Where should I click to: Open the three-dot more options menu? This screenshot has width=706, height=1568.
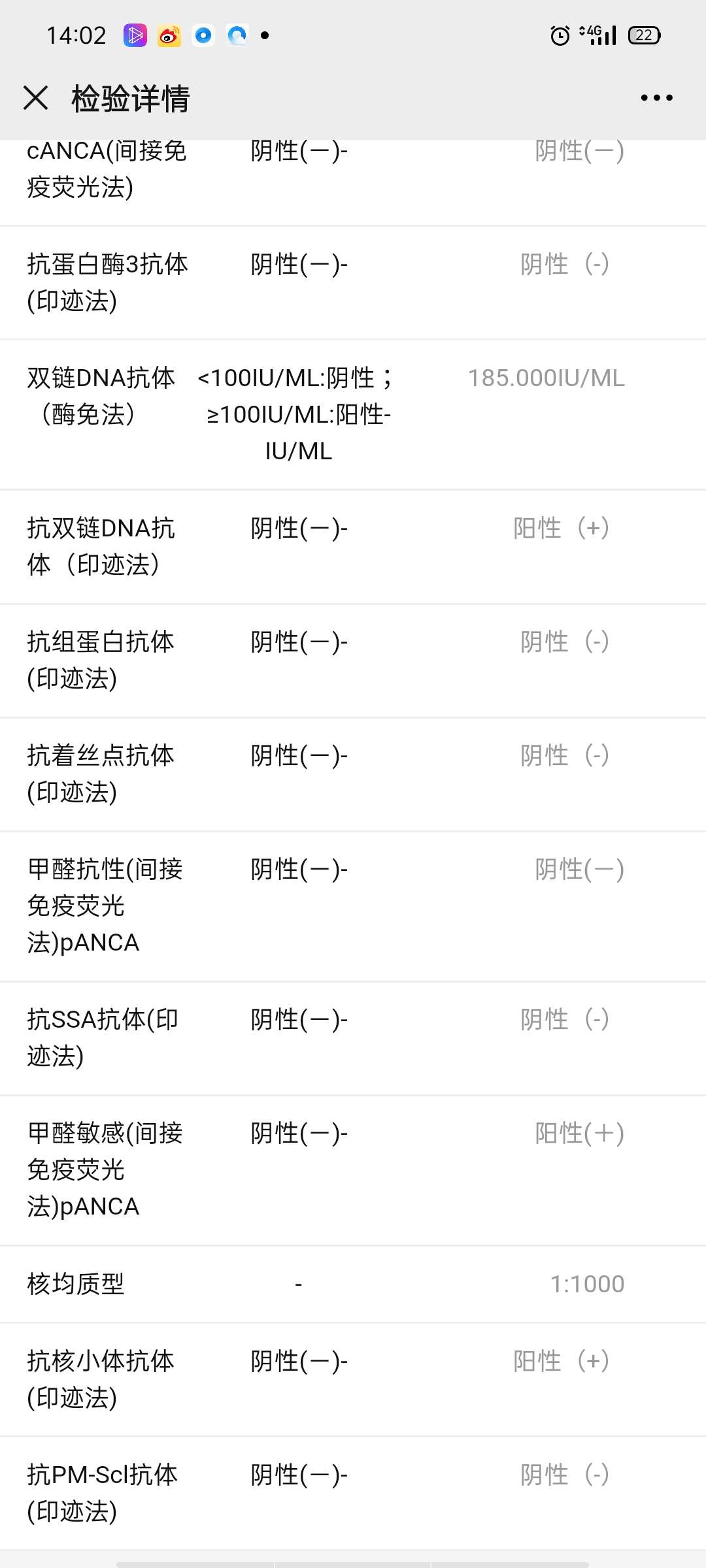coord(656,98)
